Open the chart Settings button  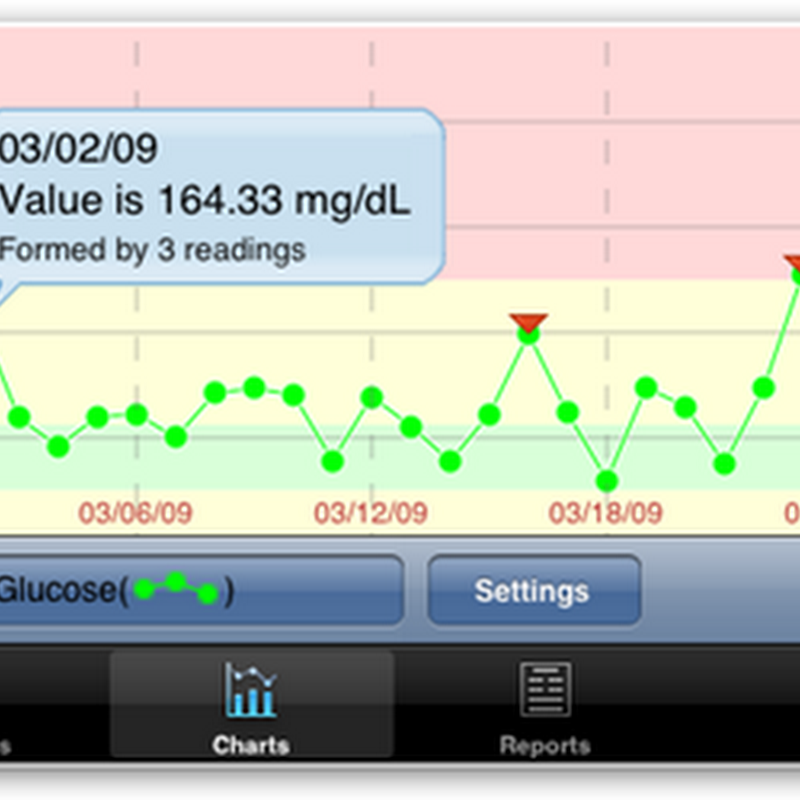pos(533,590)
